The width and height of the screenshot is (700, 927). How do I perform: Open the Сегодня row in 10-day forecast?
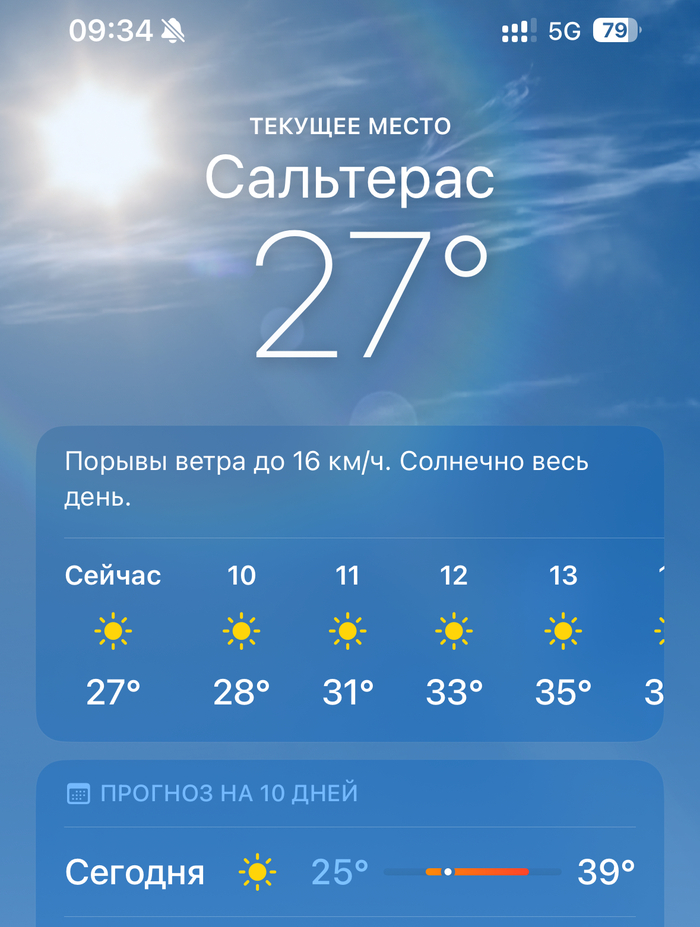[x=349, y=872]
